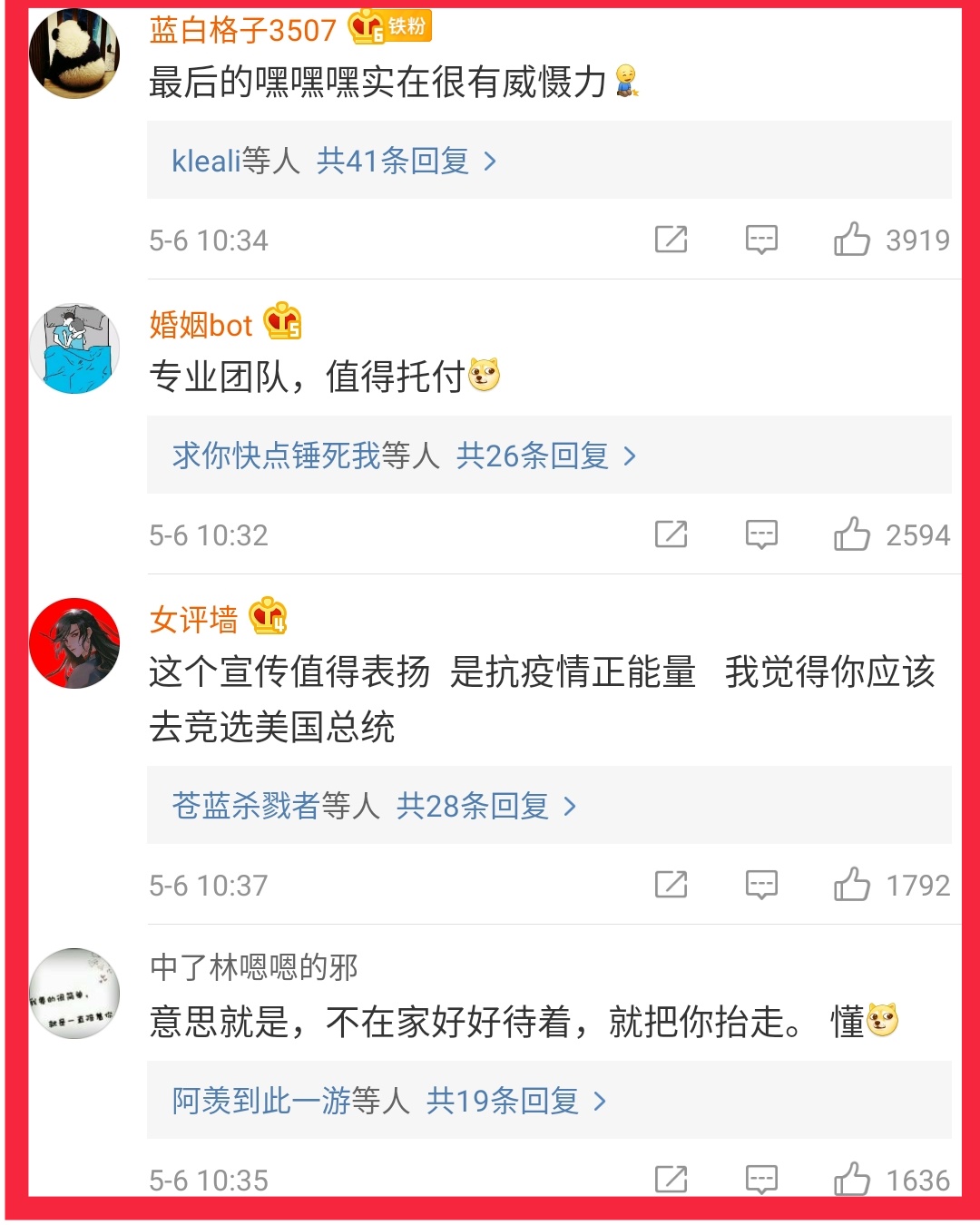Reply to 婚姻bot's comment
Screen dimensions: 980x1225
click(x=761, y=534)
